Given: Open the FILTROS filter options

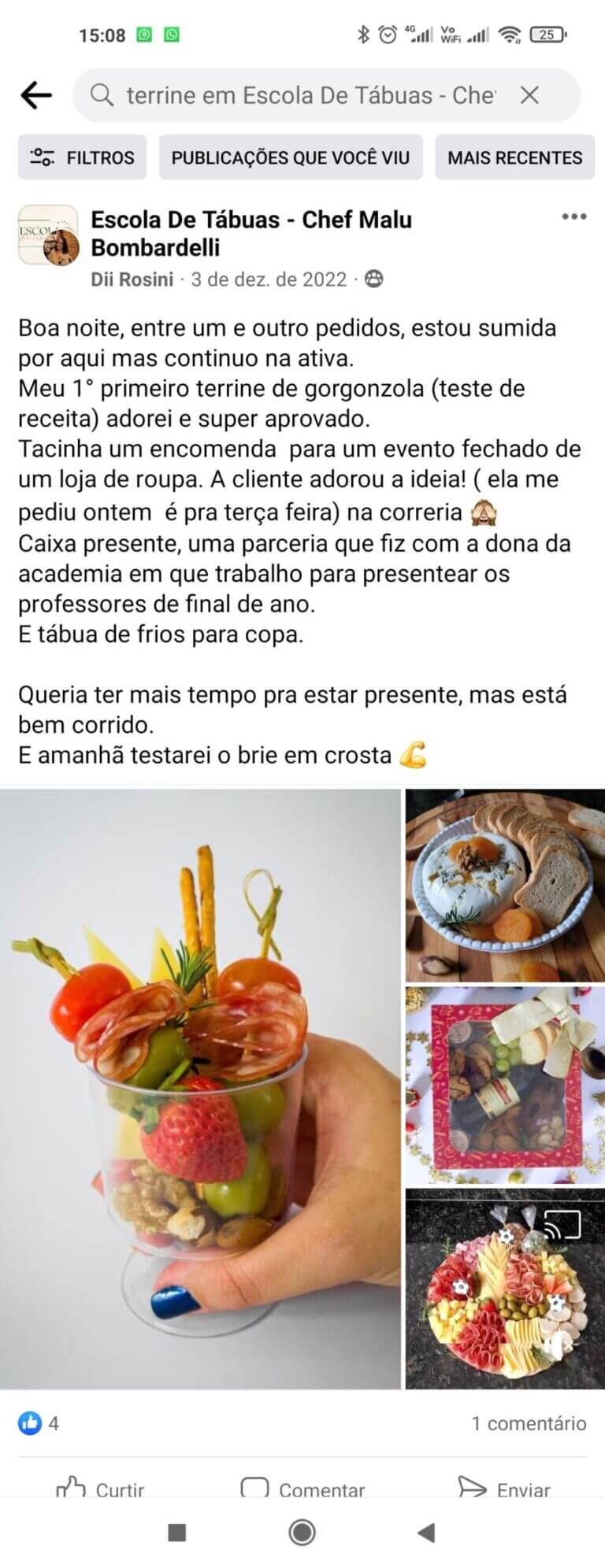Looking at the screenshot, I should coord(83,157).
